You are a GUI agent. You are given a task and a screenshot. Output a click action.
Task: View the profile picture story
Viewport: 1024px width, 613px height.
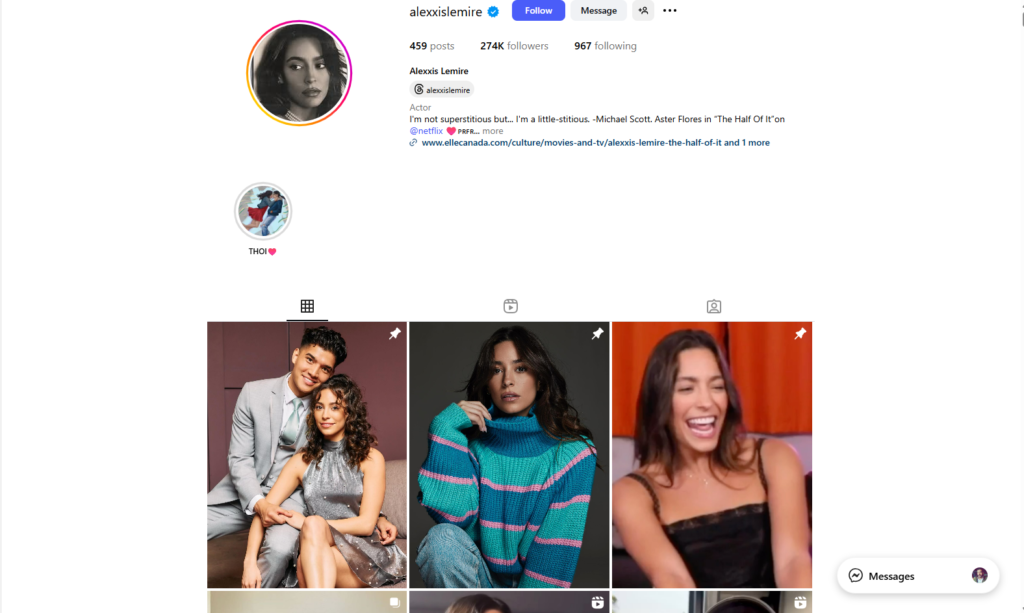coord(299,73)
